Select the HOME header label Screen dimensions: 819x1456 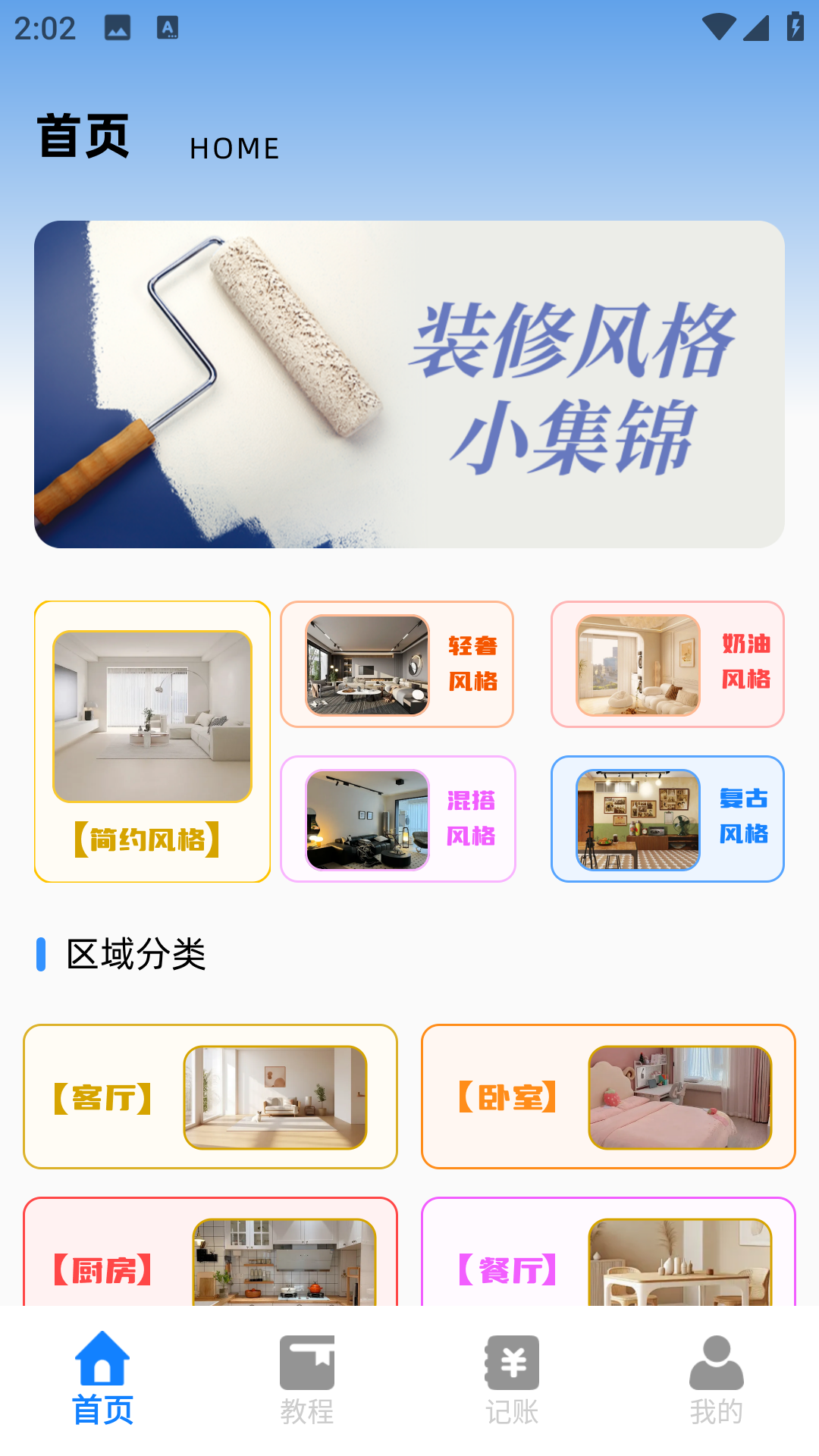tap(234, 148)
